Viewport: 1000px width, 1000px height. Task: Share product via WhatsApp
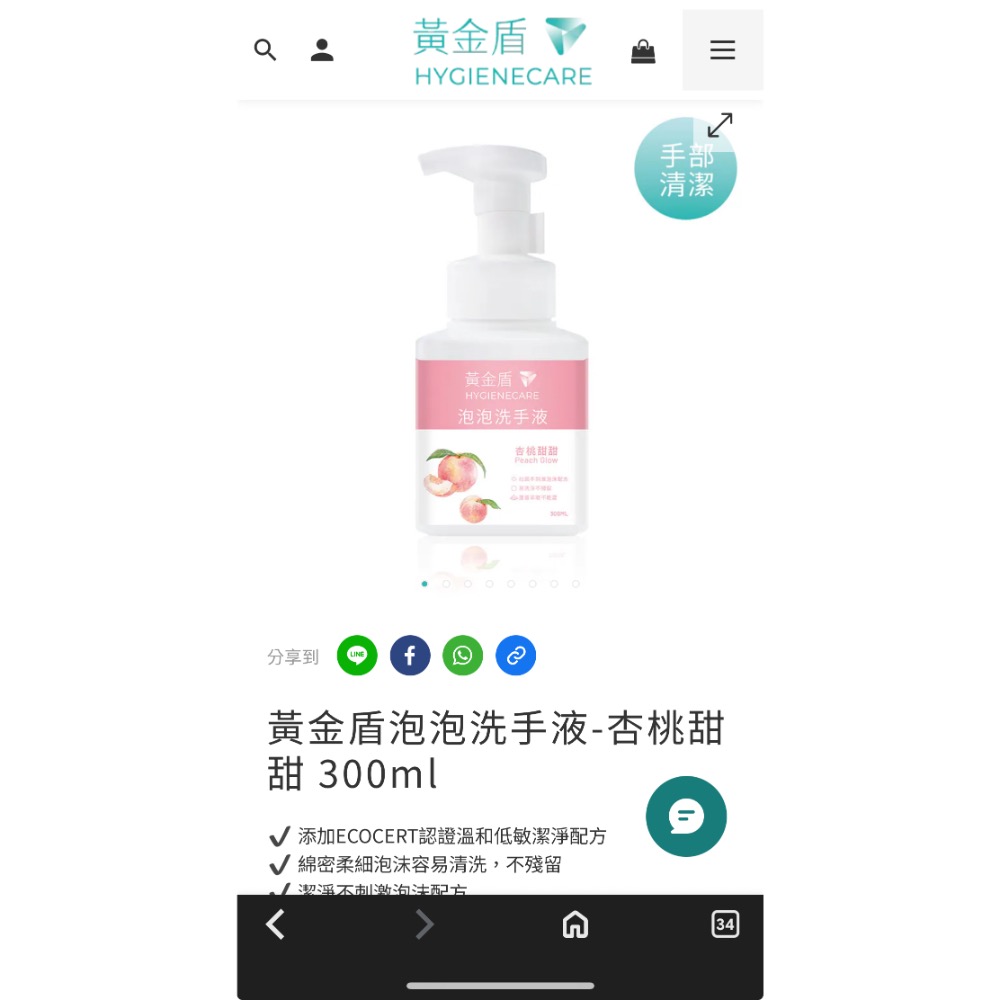pos(463,656)
